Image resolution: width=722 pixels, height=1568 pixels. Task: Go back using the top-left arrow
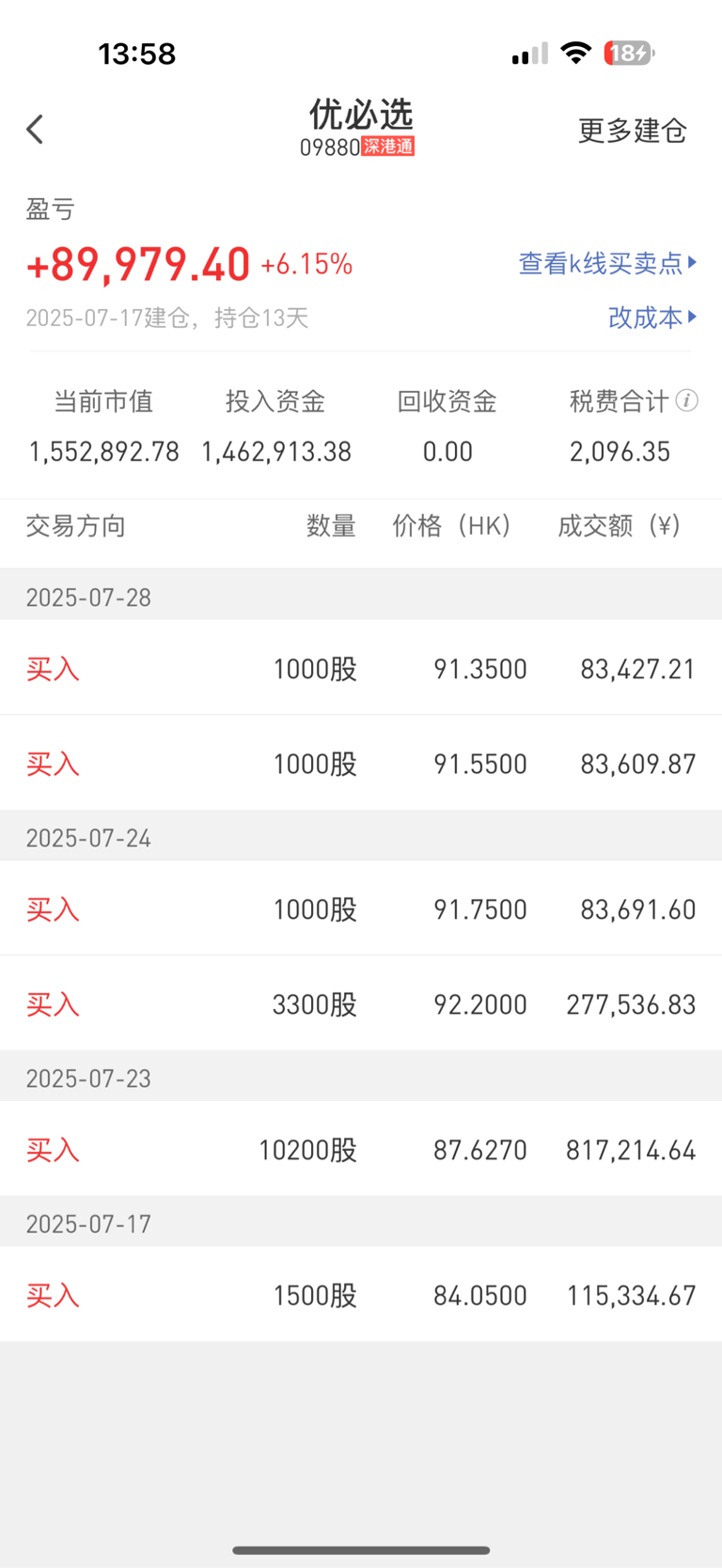point(35,130)
